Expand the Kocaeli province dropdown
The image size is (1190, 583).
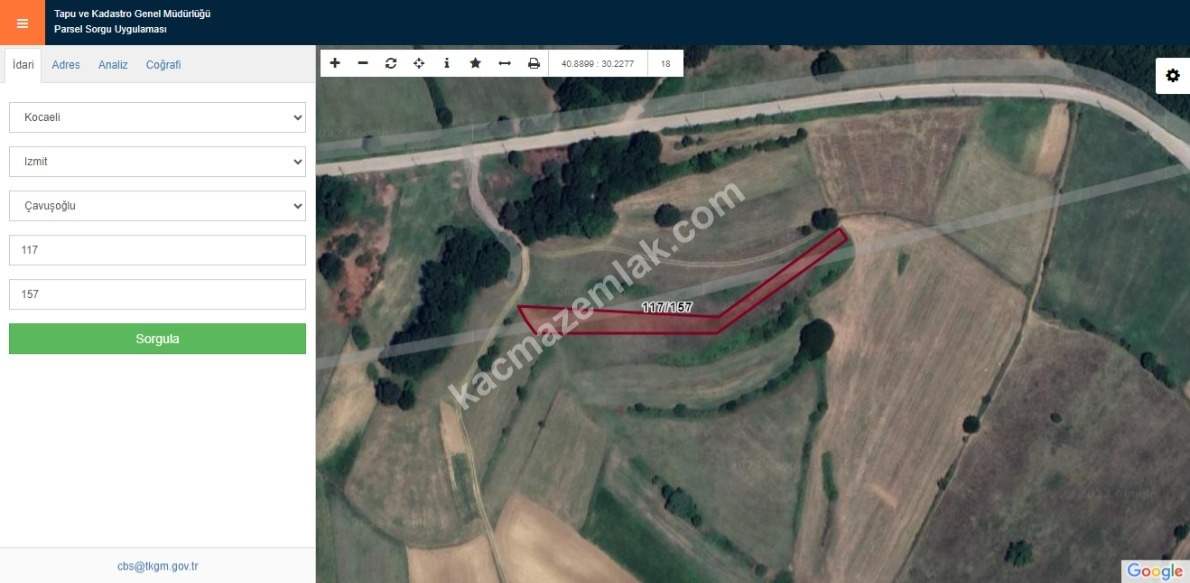[157, 117]
